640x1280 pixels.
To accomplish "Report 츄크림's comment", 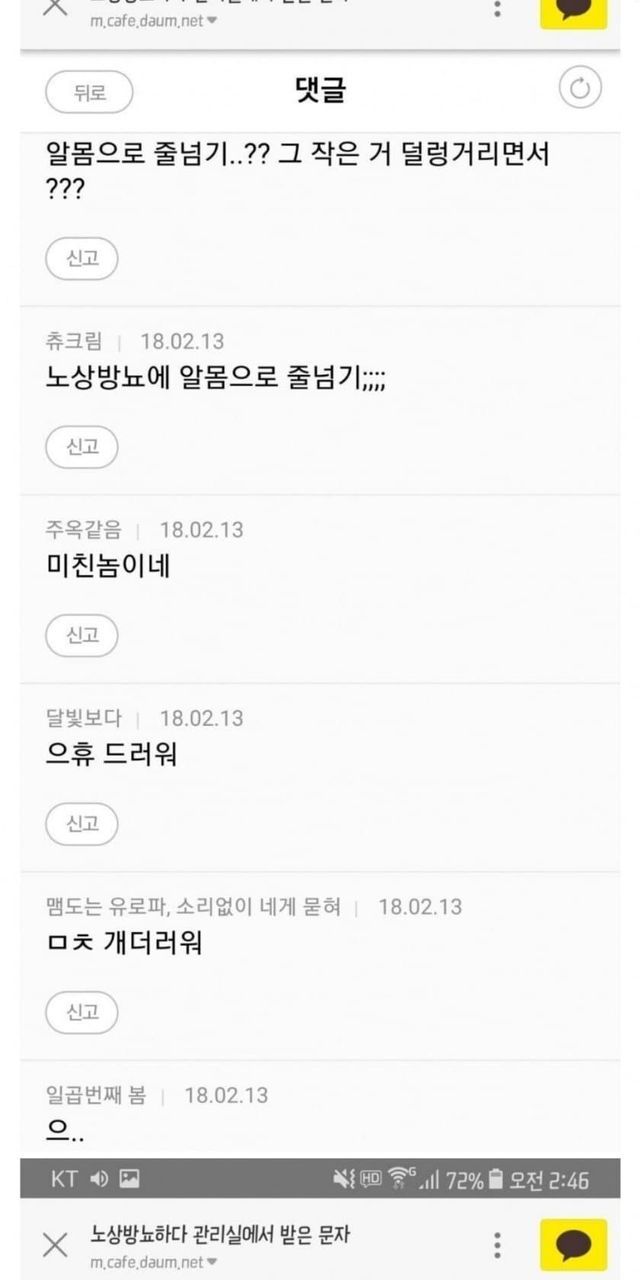I will (x=82, y=447).
